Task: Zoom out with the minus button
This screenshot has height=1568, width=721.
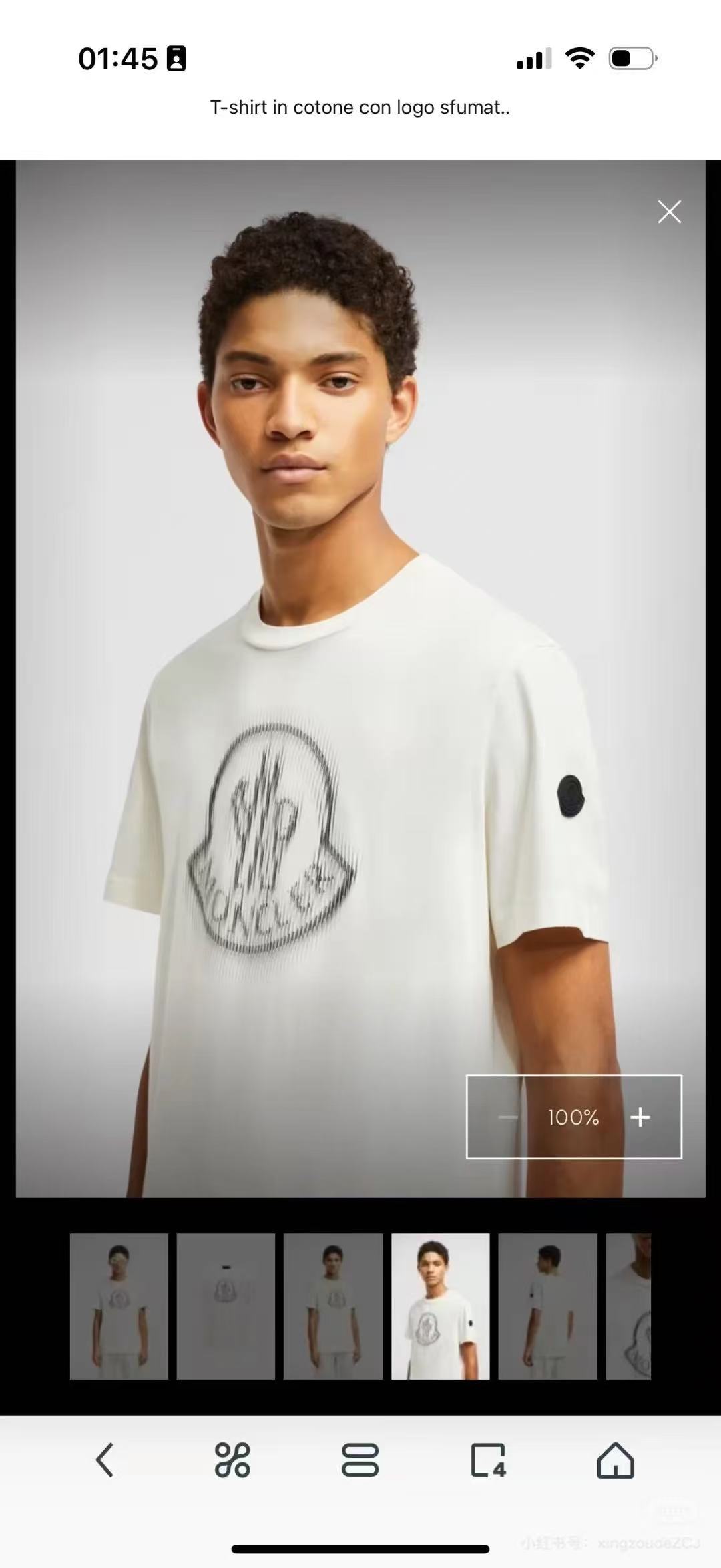Action: coord(508,1117)
